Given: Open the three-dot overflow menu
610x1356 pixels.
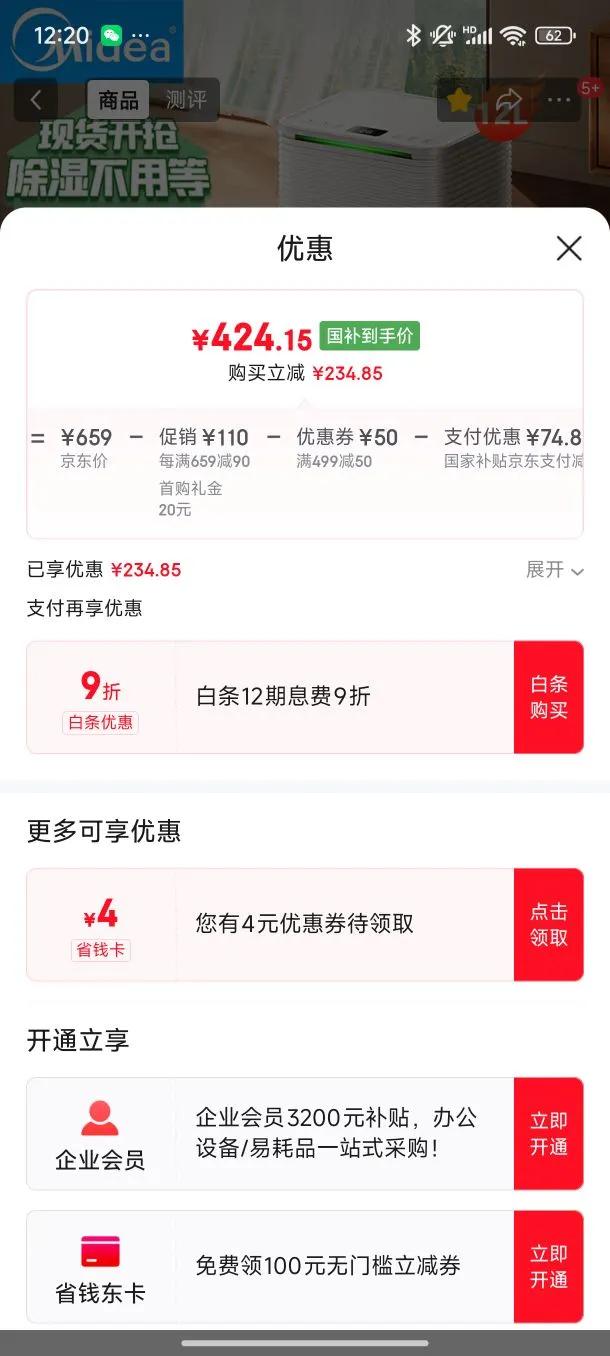Looking at the screenshot, I should 558,100.
